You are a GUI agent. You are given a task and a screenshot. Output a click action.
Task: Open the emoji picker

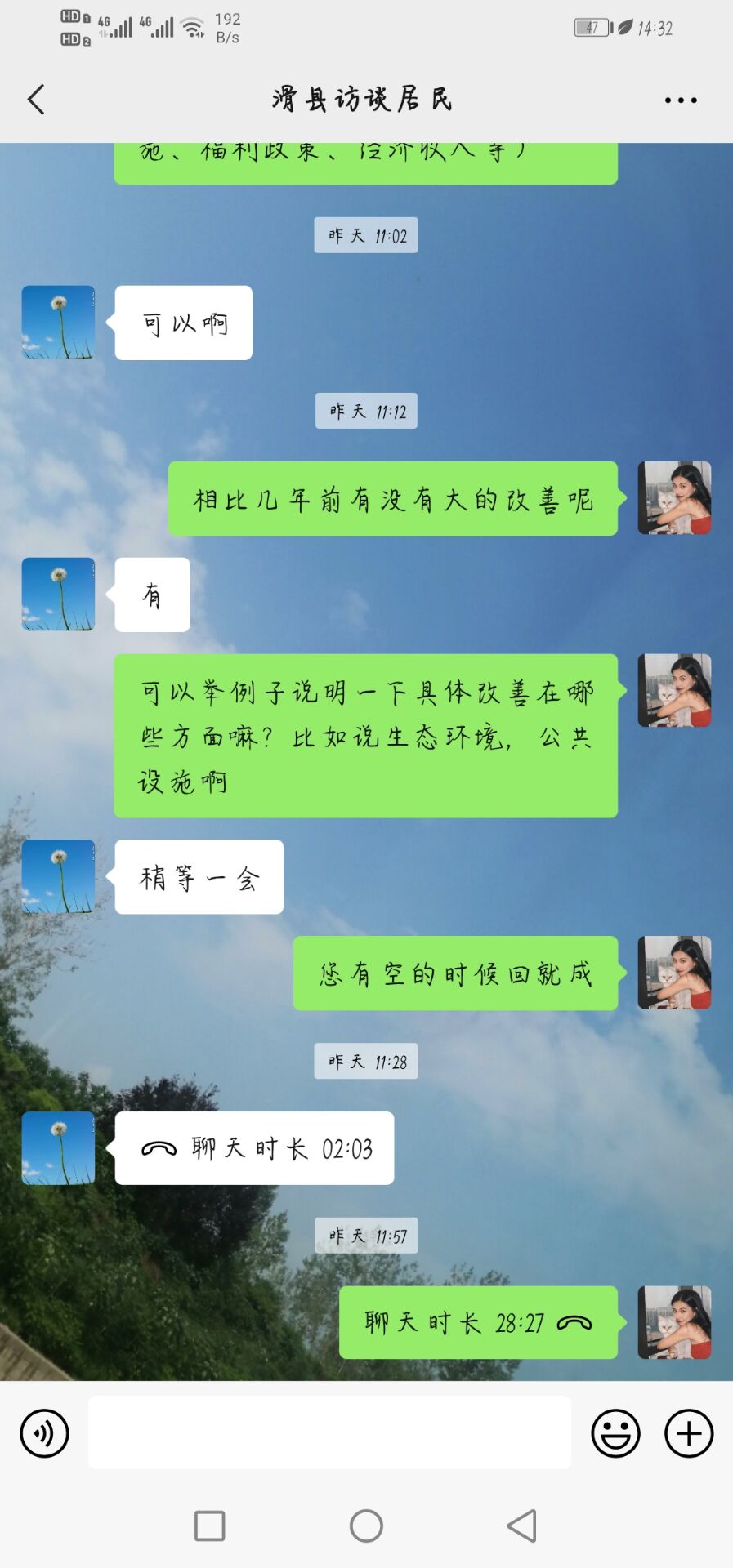coord(615,1433)
